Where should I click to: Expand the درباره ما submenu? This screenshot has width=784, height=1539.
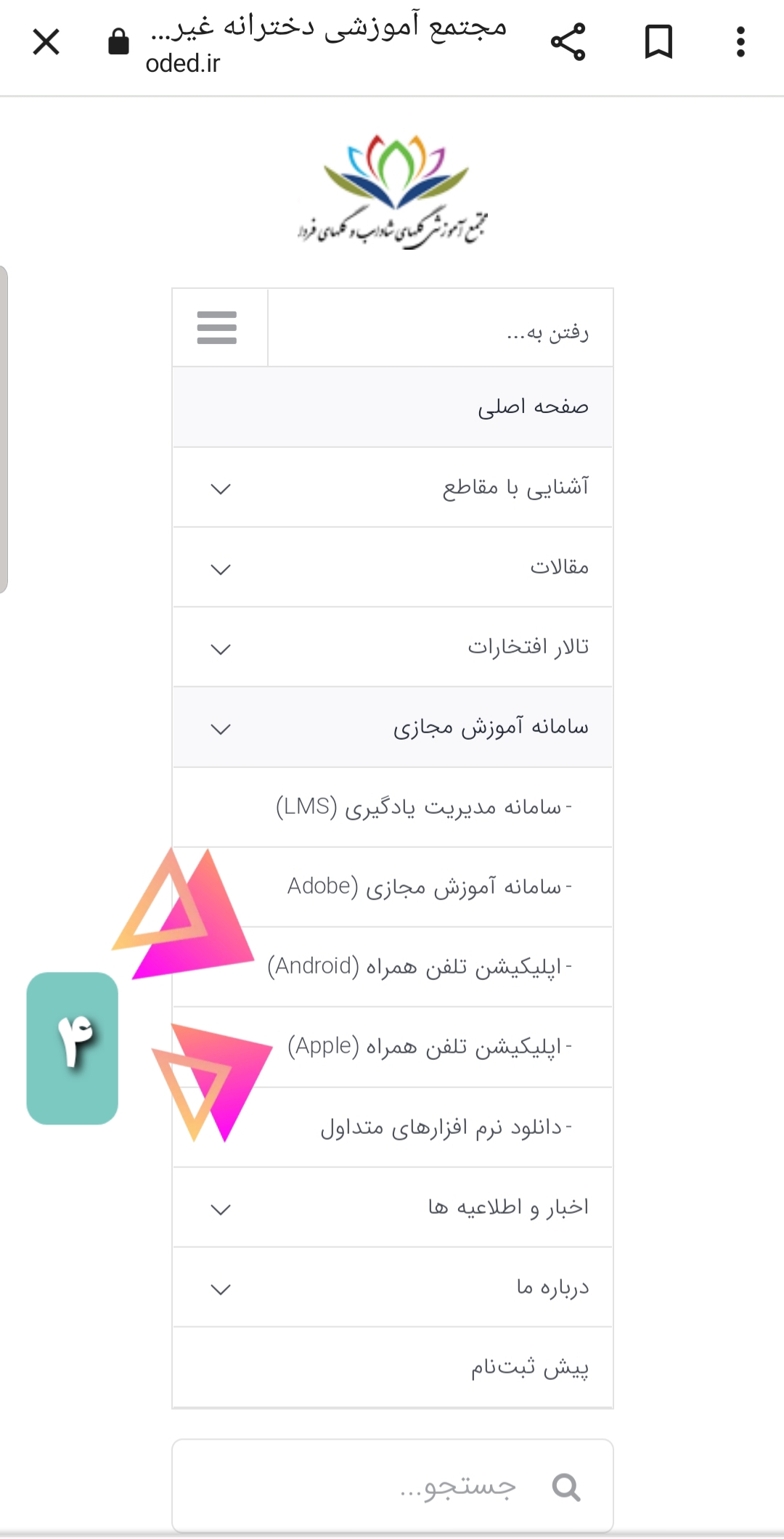pos(221,1289)
